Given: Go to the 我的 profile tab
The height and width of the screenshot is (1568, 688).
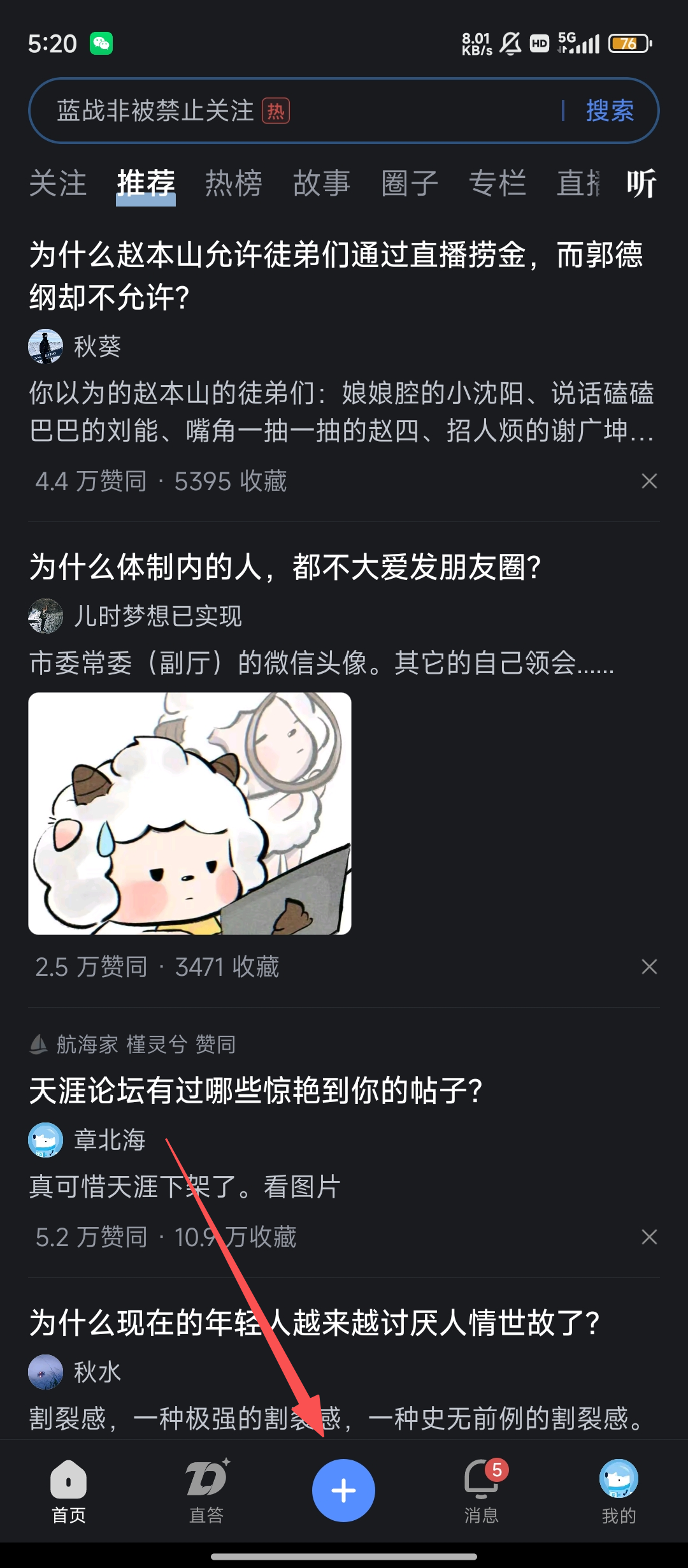Looking at the screenshot, I should tap(619, 1490).
